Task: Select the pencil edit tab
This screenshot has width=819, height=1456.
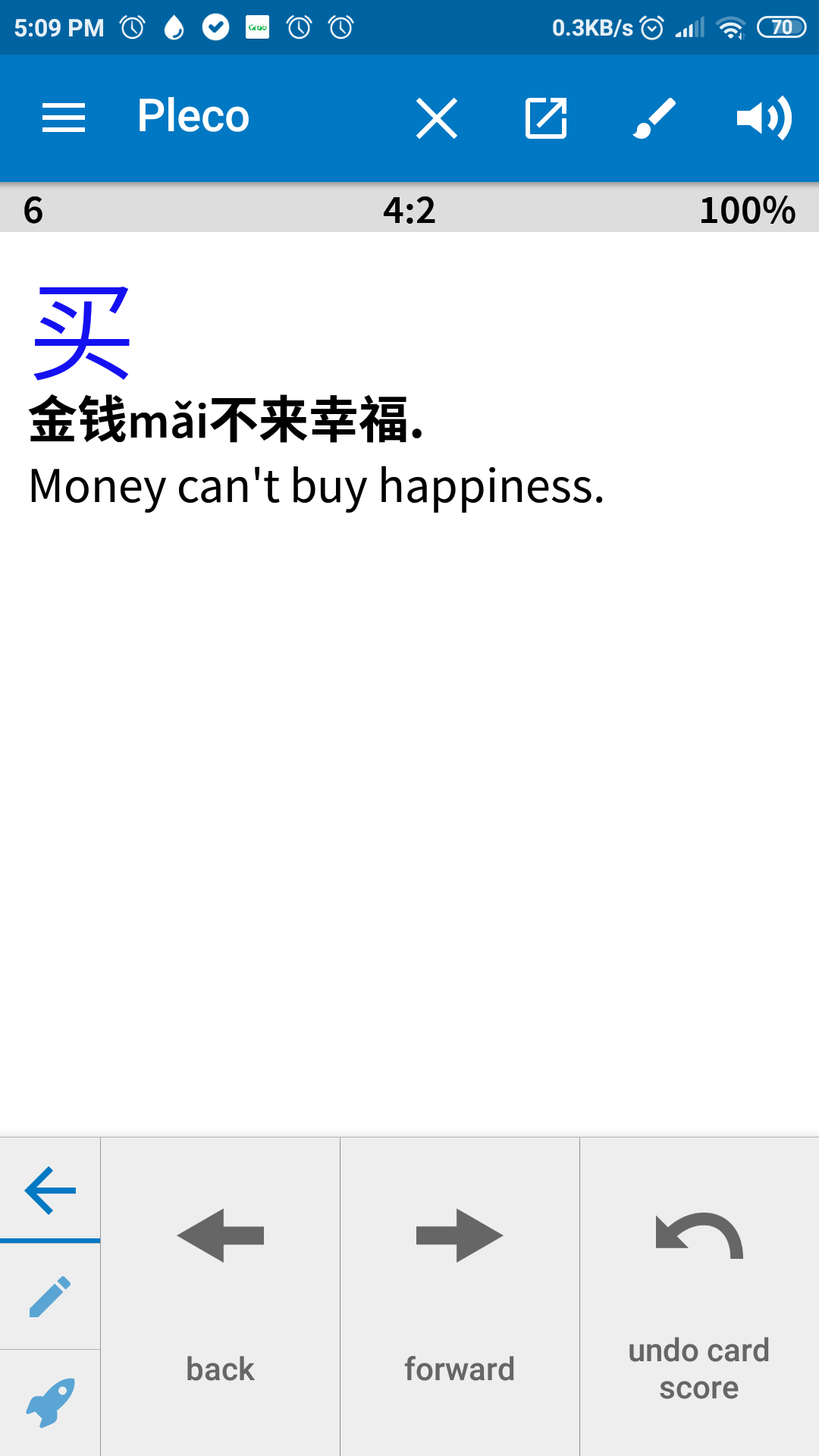Action: [50, 1297]
